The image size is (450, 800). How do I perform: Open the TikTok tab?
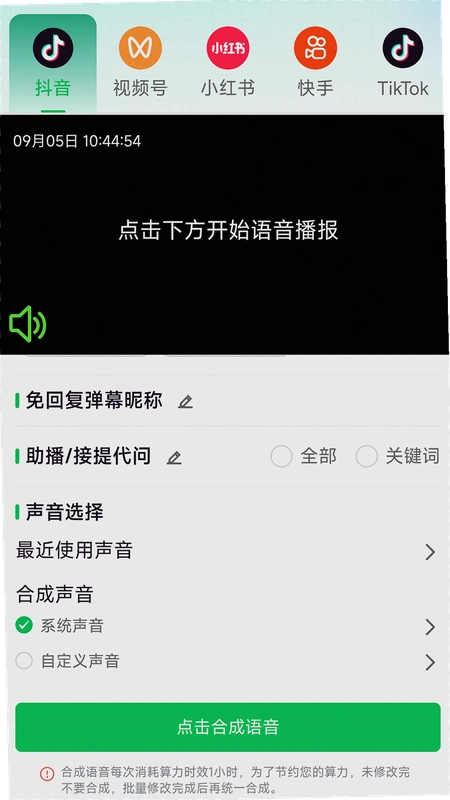[x=403, y=63]
